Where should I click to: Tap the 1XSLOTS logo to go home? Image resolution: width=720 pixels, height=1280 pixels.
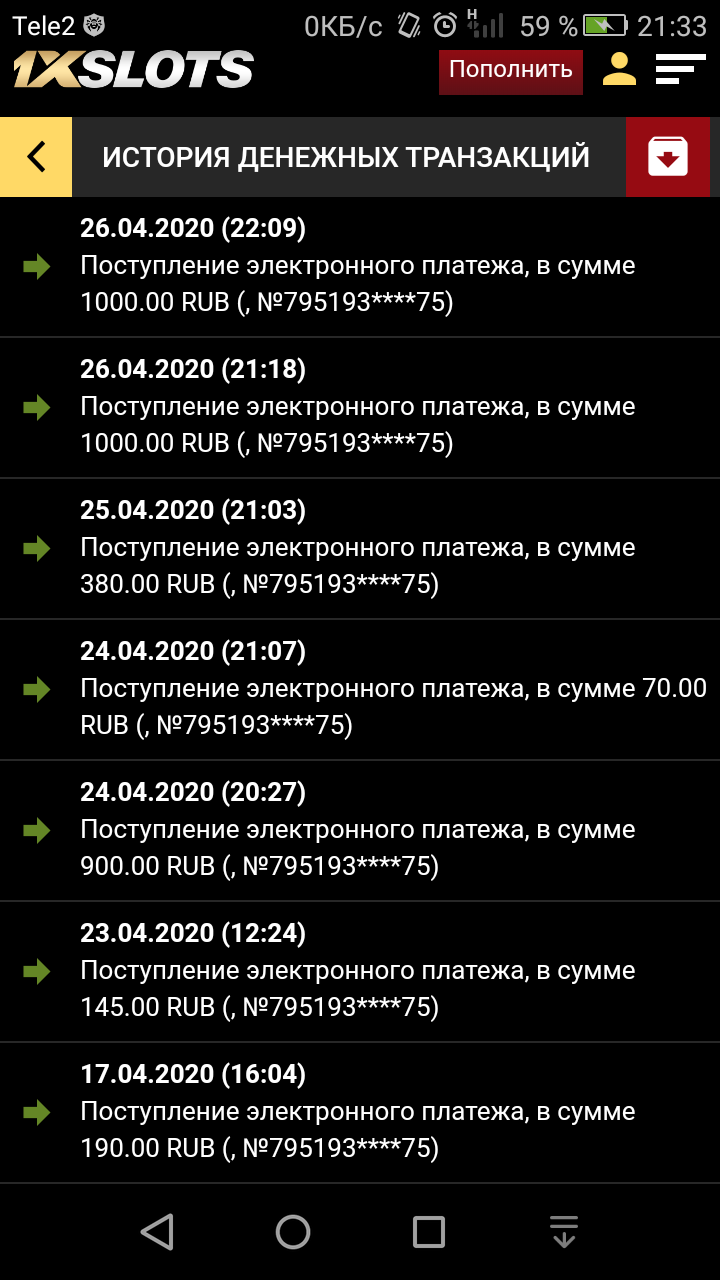[133, 70]
